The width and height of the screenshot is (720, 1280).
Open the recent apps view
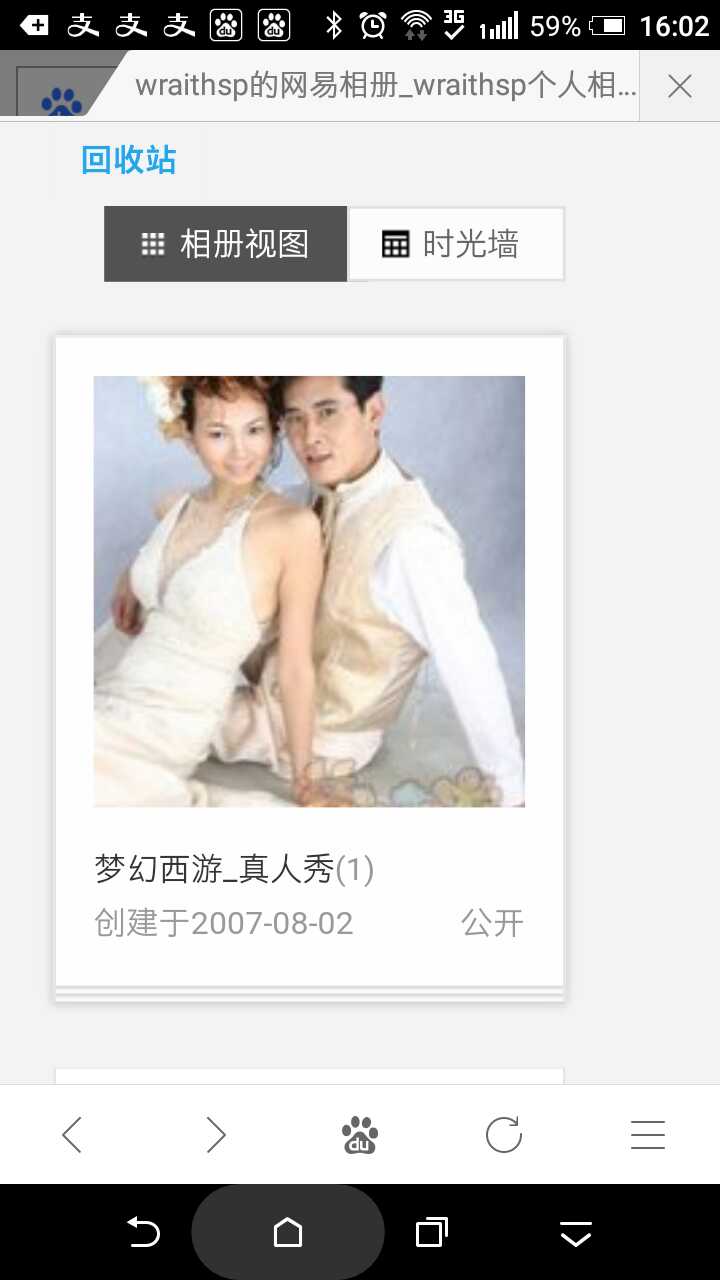click(431, 1233)
